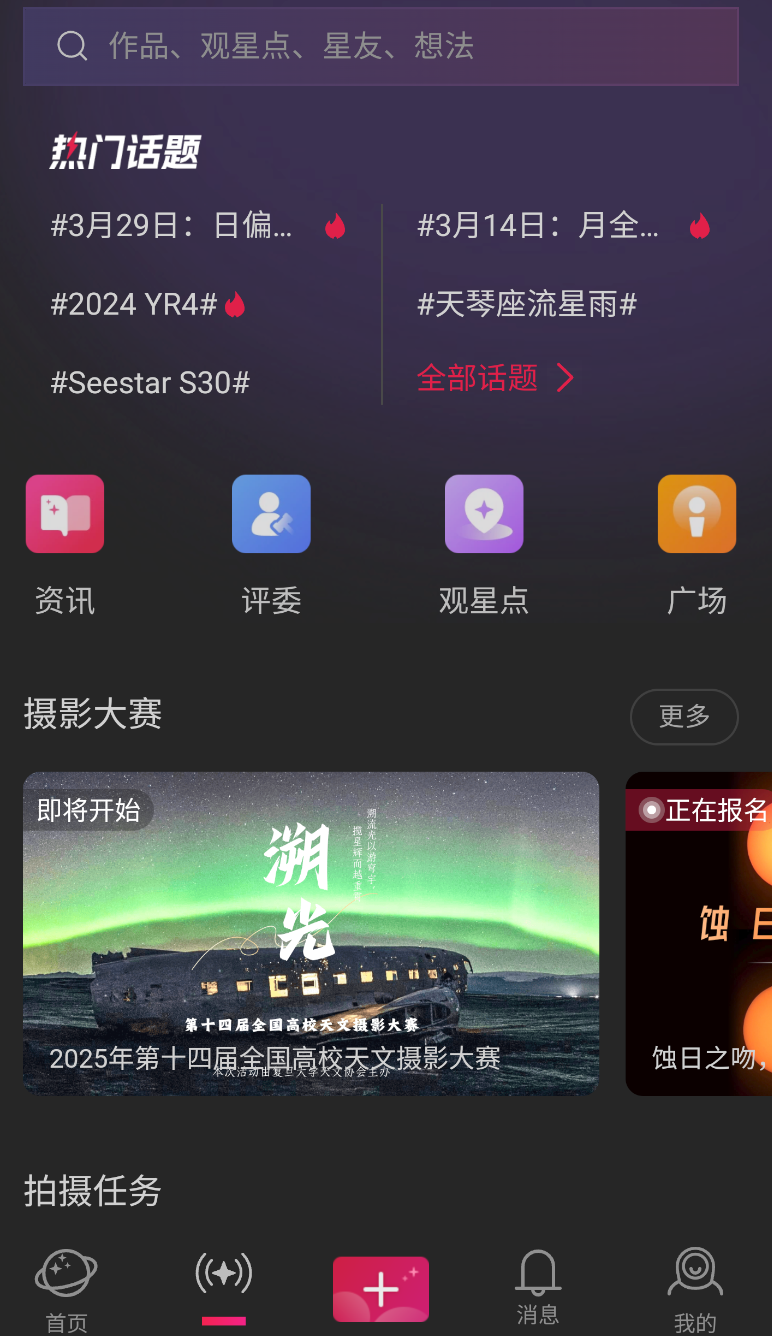772x1336 pixels.
Task: Tap 更多 for more photo contests
Action: point(684,716)
